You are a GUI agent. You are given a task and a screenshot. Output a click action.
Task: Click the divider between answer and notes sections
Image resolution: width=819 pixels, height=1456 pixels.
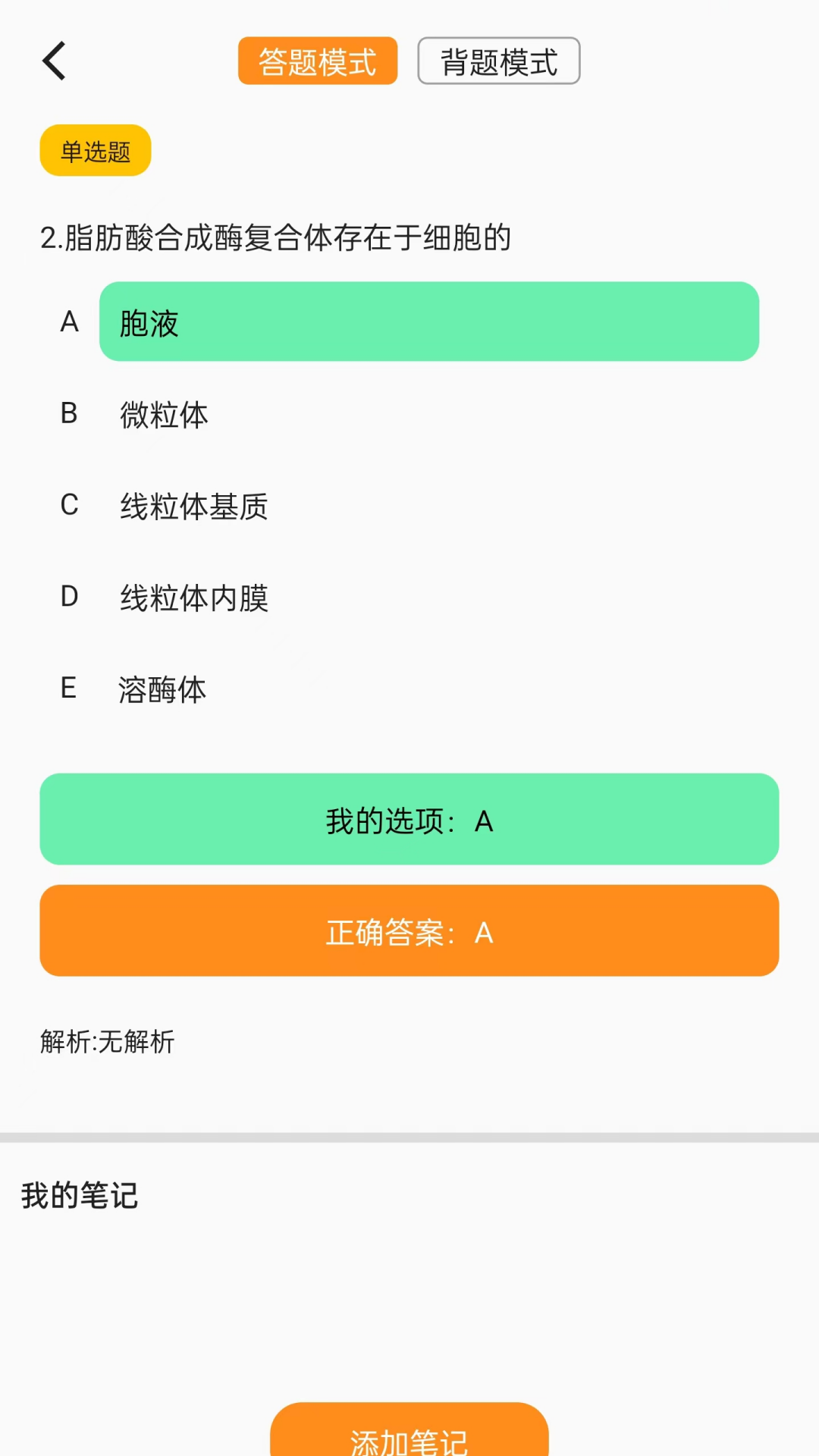[409, 1134]
